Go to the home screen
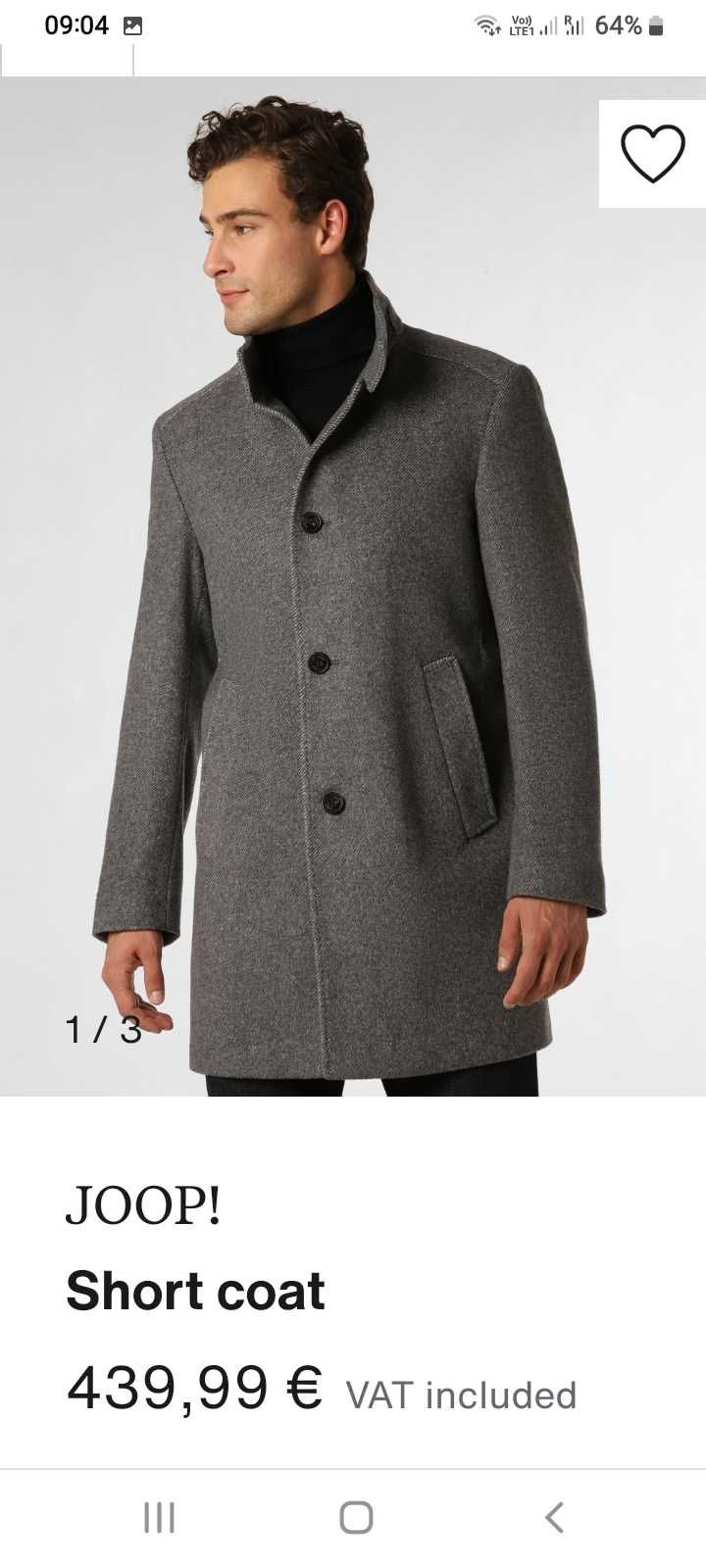Screen dimensions: 706x1568 [355, 1517]
